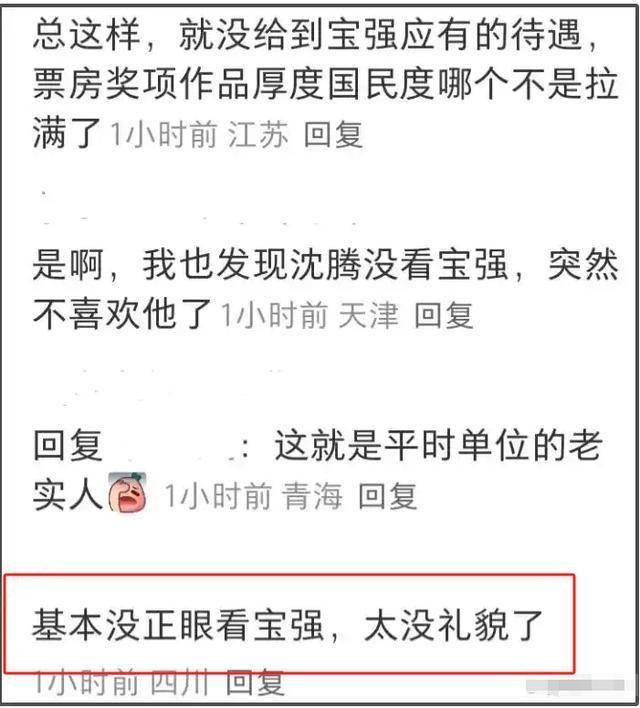Hit 回复 under the 四川 comment
The height and width of the screenshot is (708, 640).
click(255, 682)
